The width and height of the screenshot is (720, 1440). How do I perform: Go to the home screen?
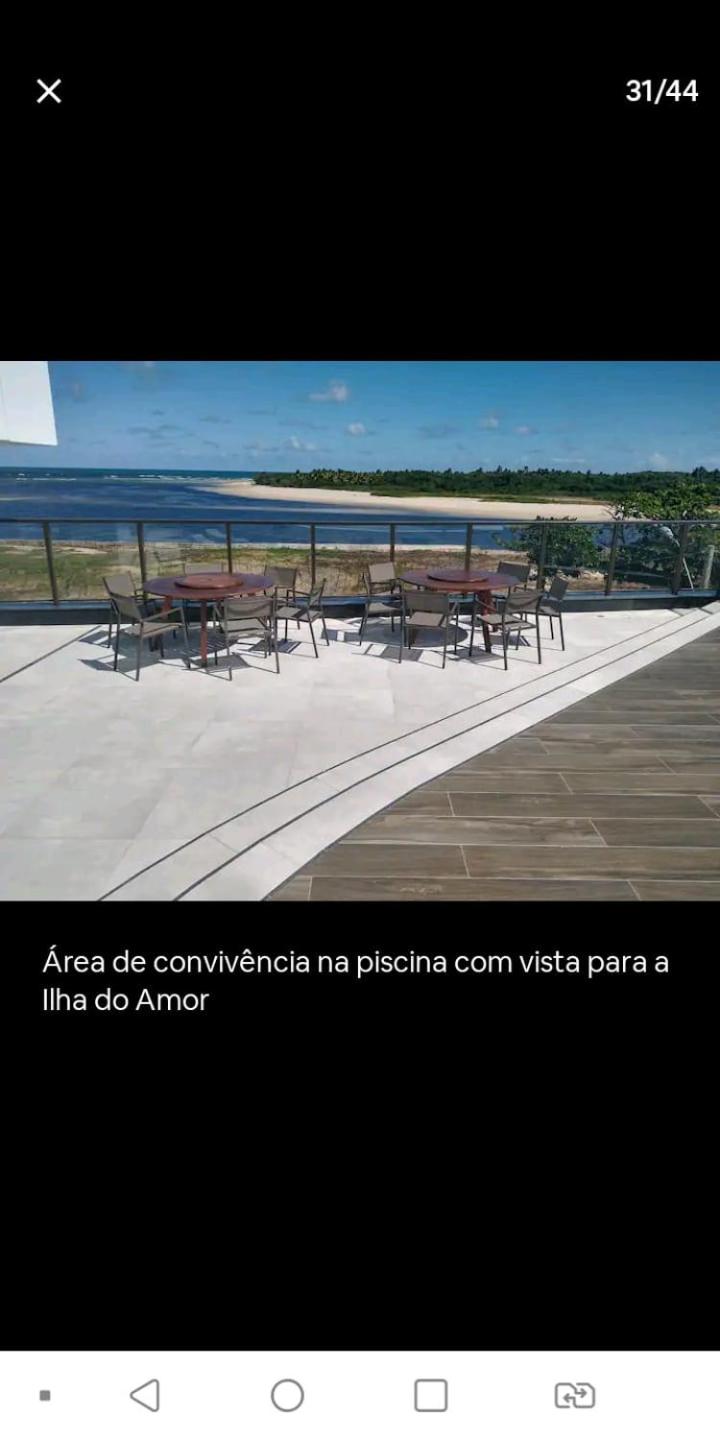[287, 1395]
